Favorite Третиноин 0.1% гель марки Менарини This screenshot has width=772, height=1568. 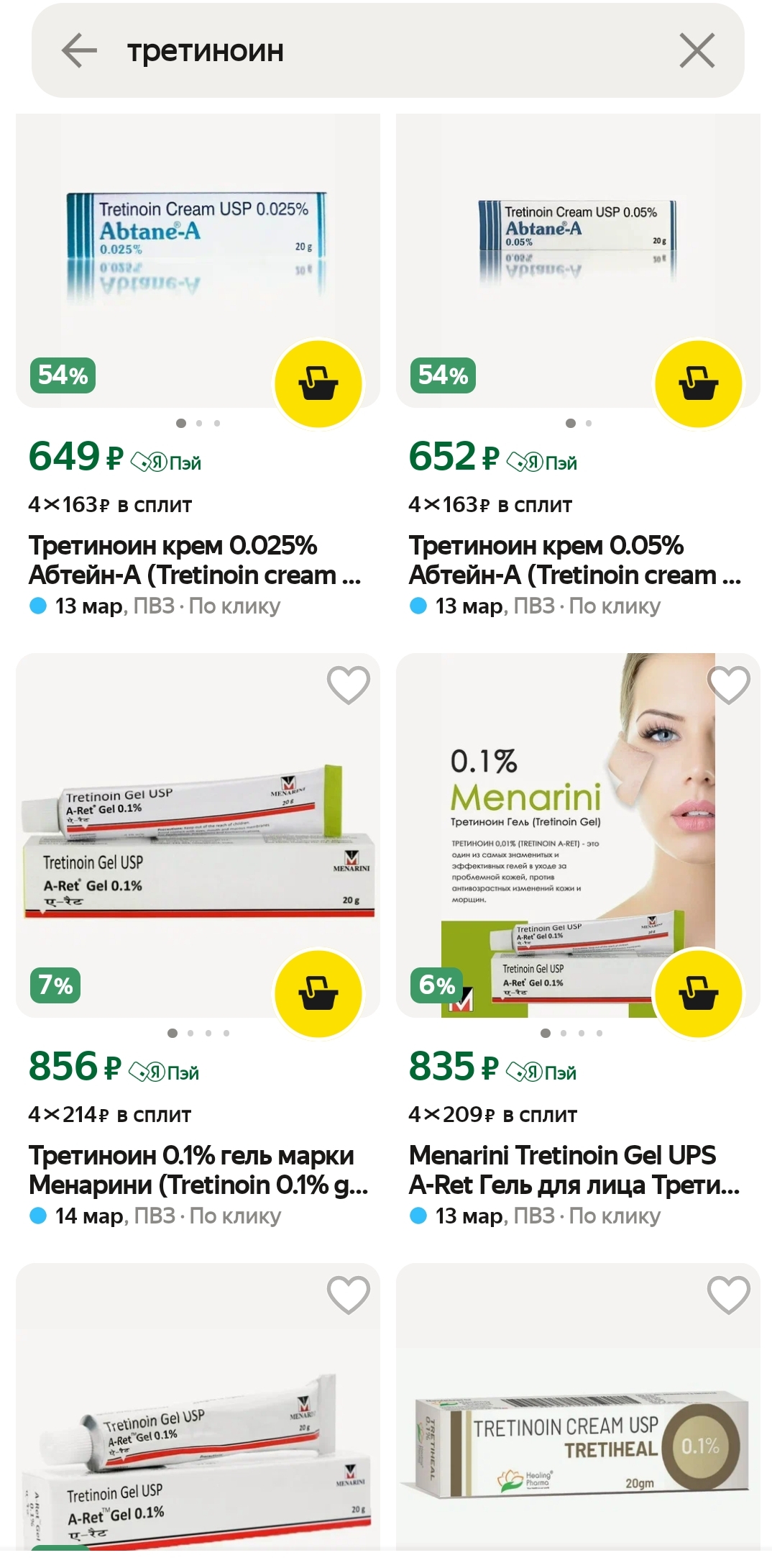(x=349, y=685)
